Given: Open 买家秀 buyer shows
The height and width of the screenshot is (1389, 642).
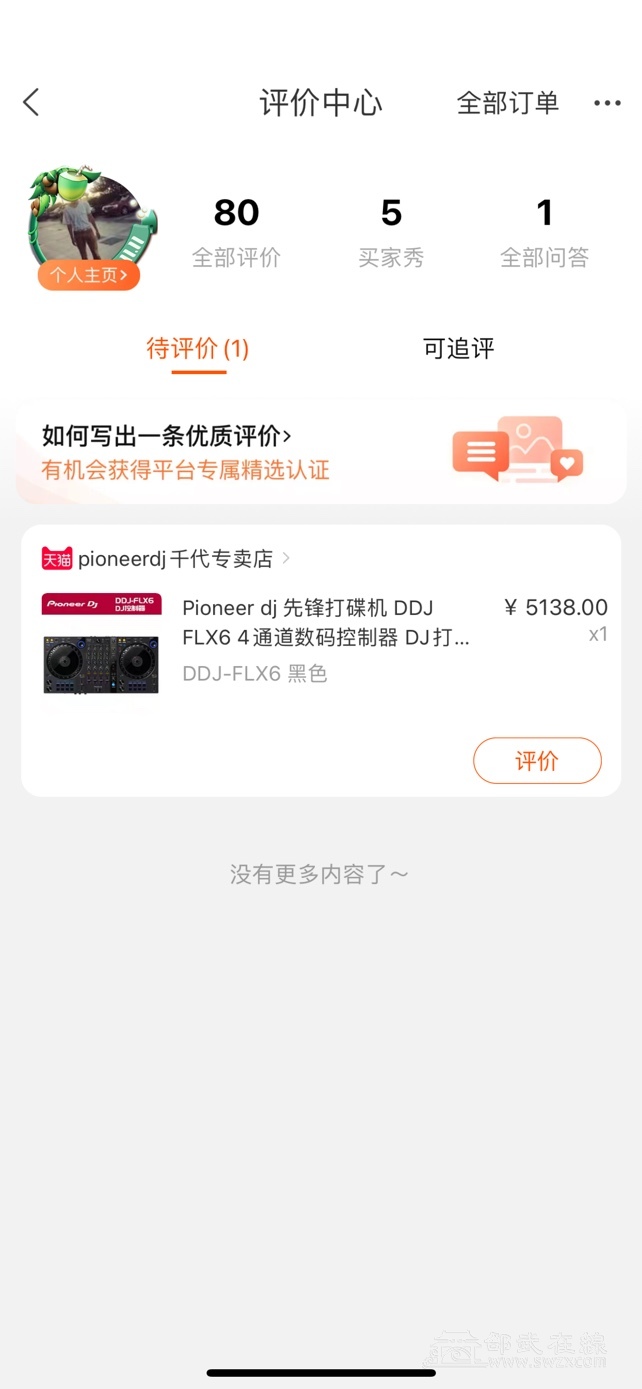Looking at the screenshot, I should point(391,232).
